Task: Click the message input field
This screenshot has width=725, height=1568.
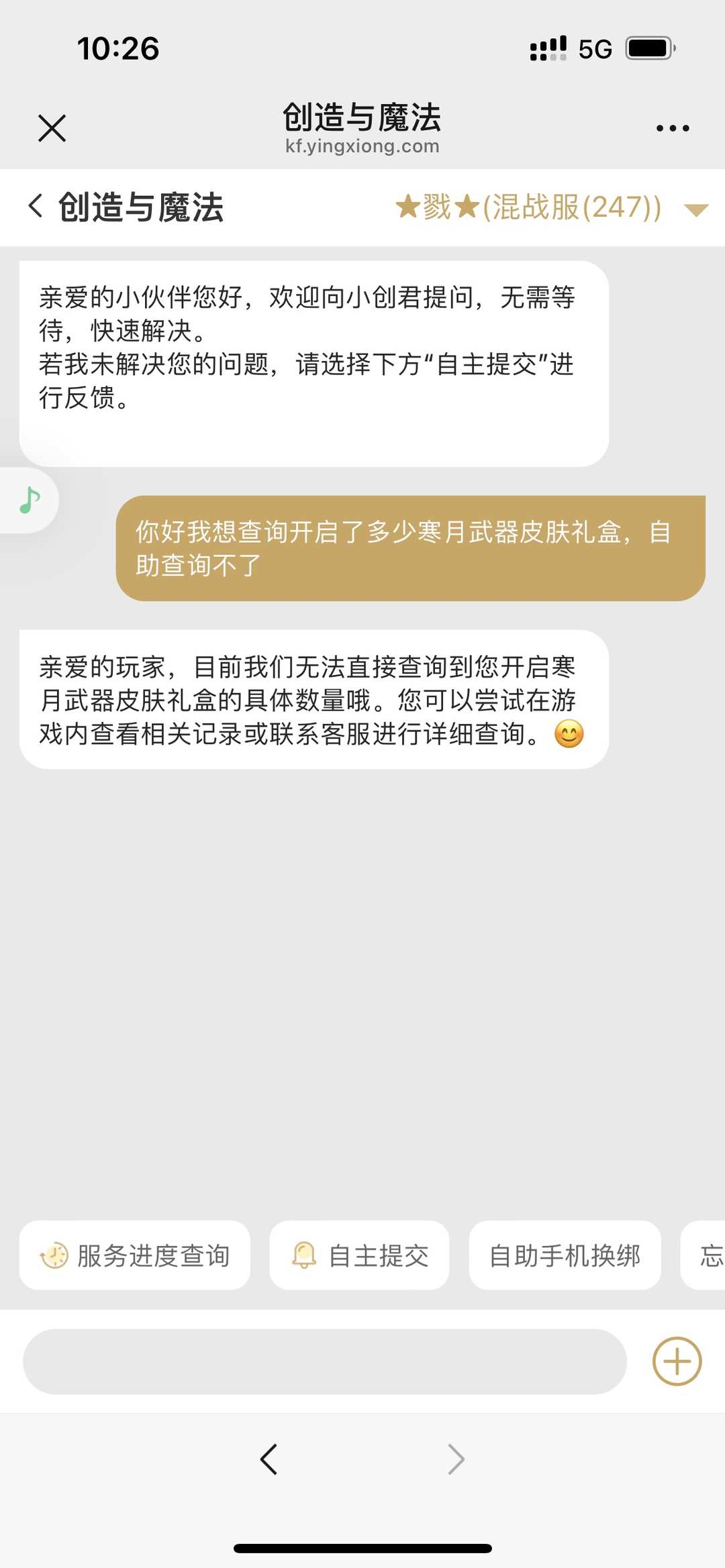Action: (322, 1361)
